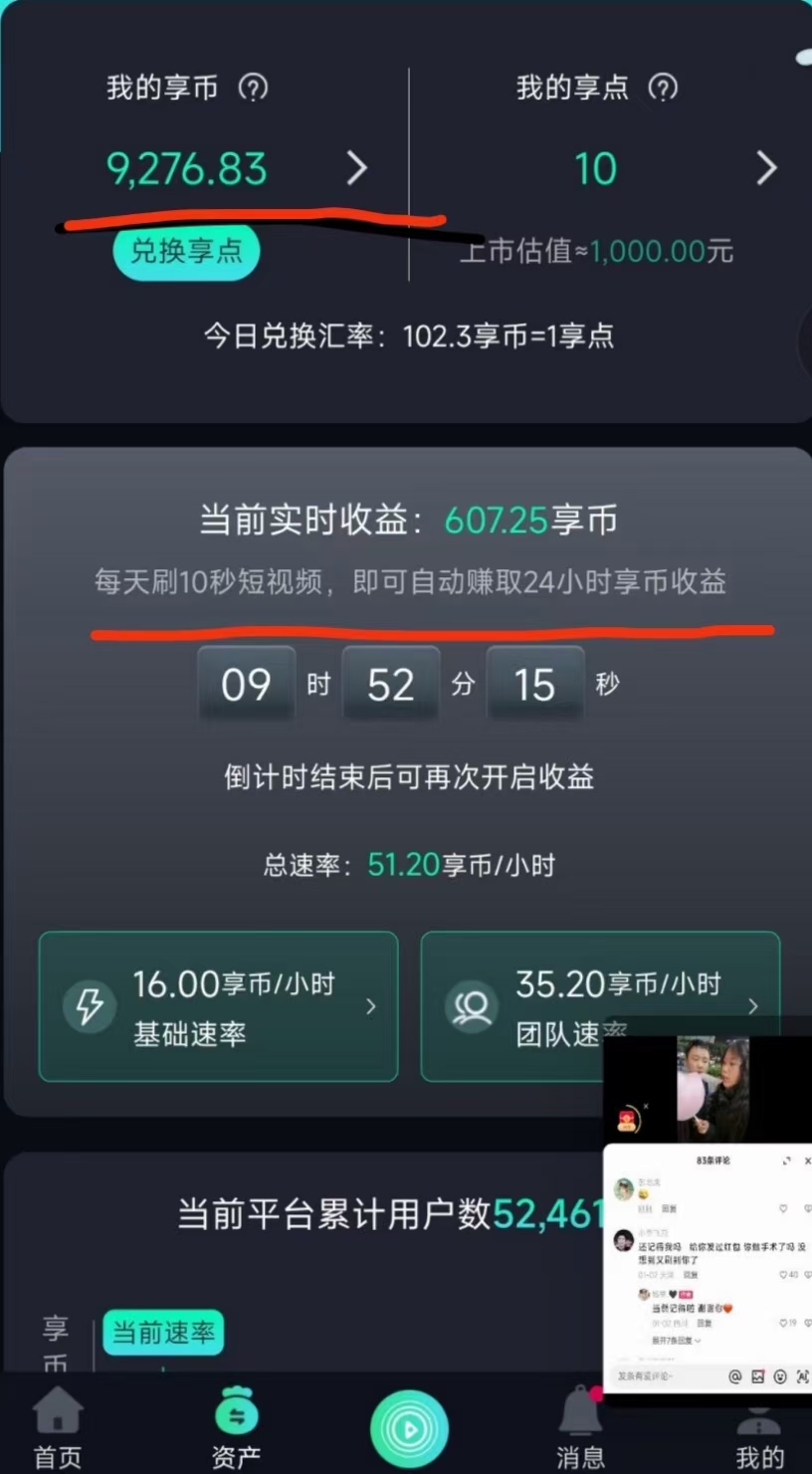This screenshot has width=812, height=1474.
Task: Open the 我的享点 details arrow
Action: tap(766, 168)
